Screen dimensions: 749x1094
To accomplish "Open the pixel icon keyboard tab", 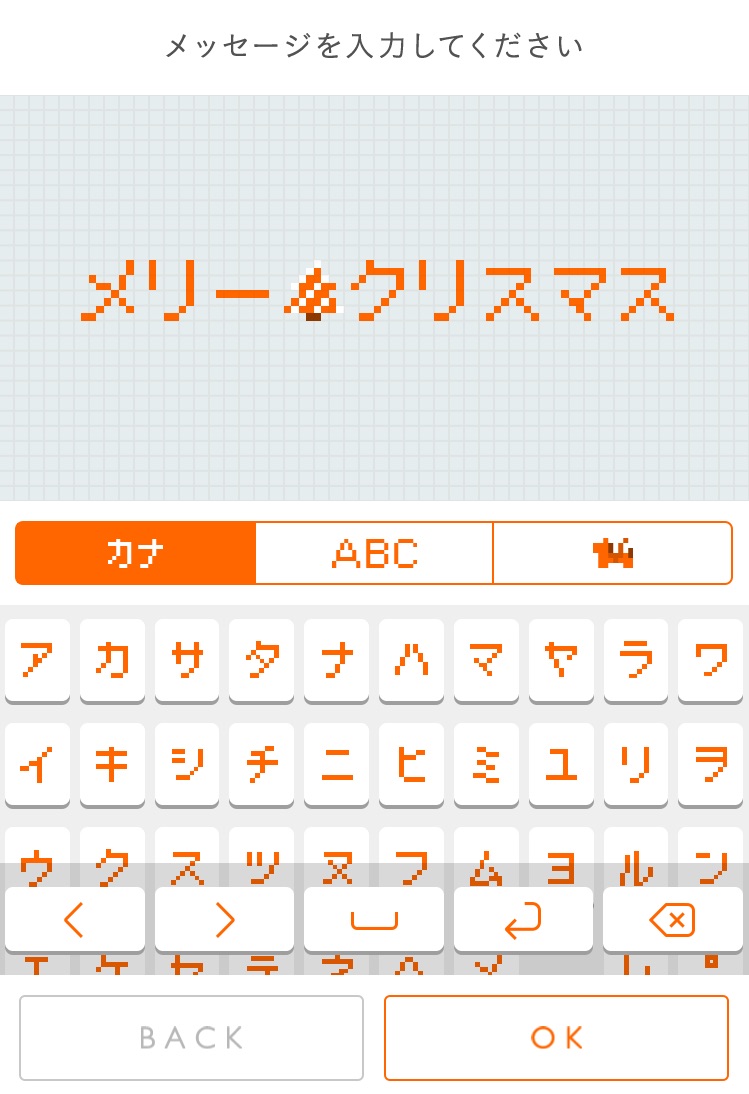I will (x=612, y=553).
